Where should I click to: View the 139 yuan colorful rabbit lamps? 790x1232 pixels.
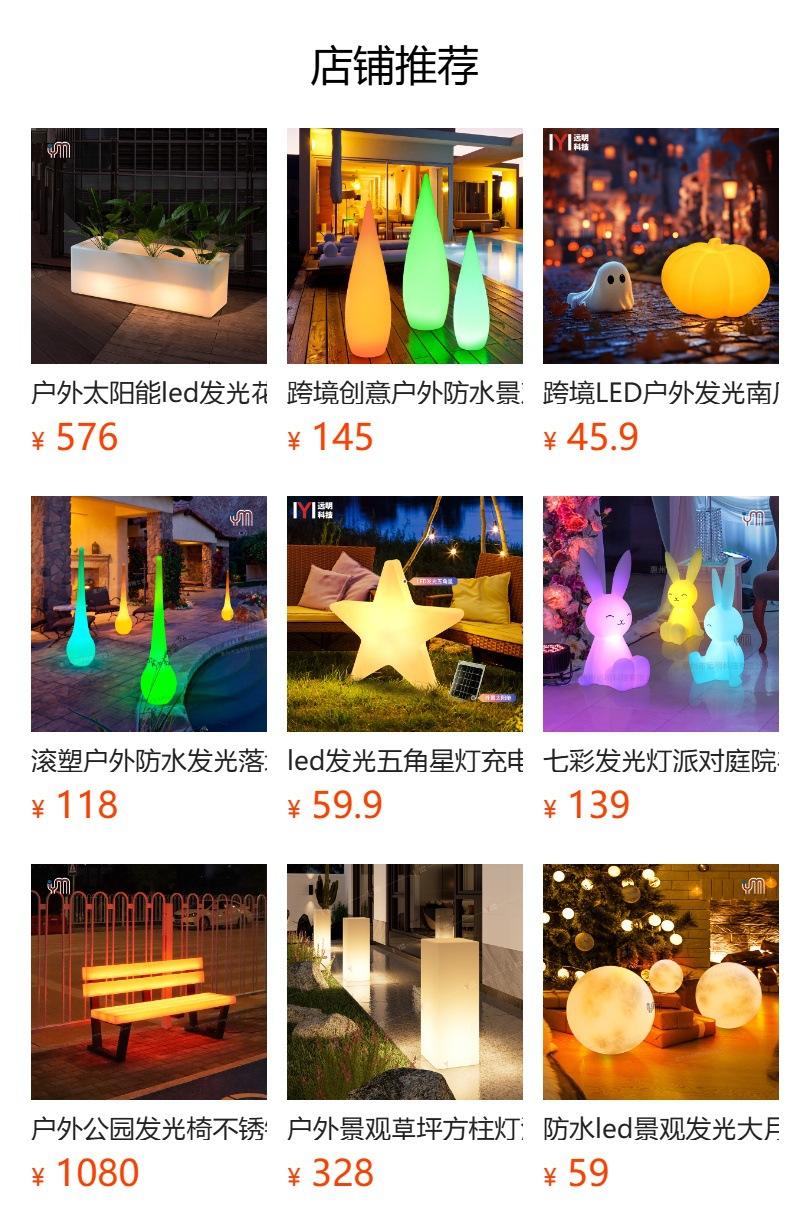coord(661,614)
